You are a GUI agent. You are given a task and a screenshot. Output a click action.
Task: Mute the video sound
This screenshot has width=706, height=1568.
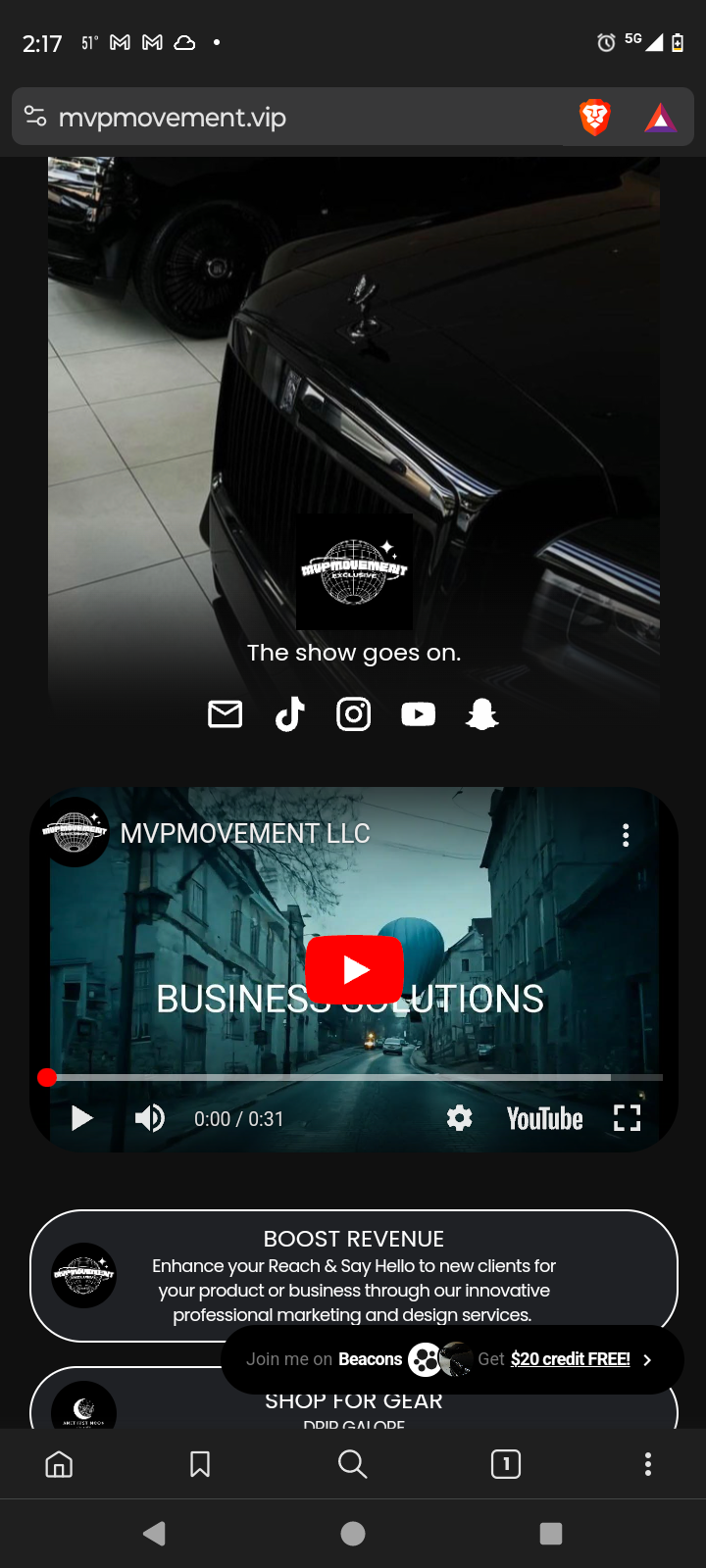[149, 1118]
